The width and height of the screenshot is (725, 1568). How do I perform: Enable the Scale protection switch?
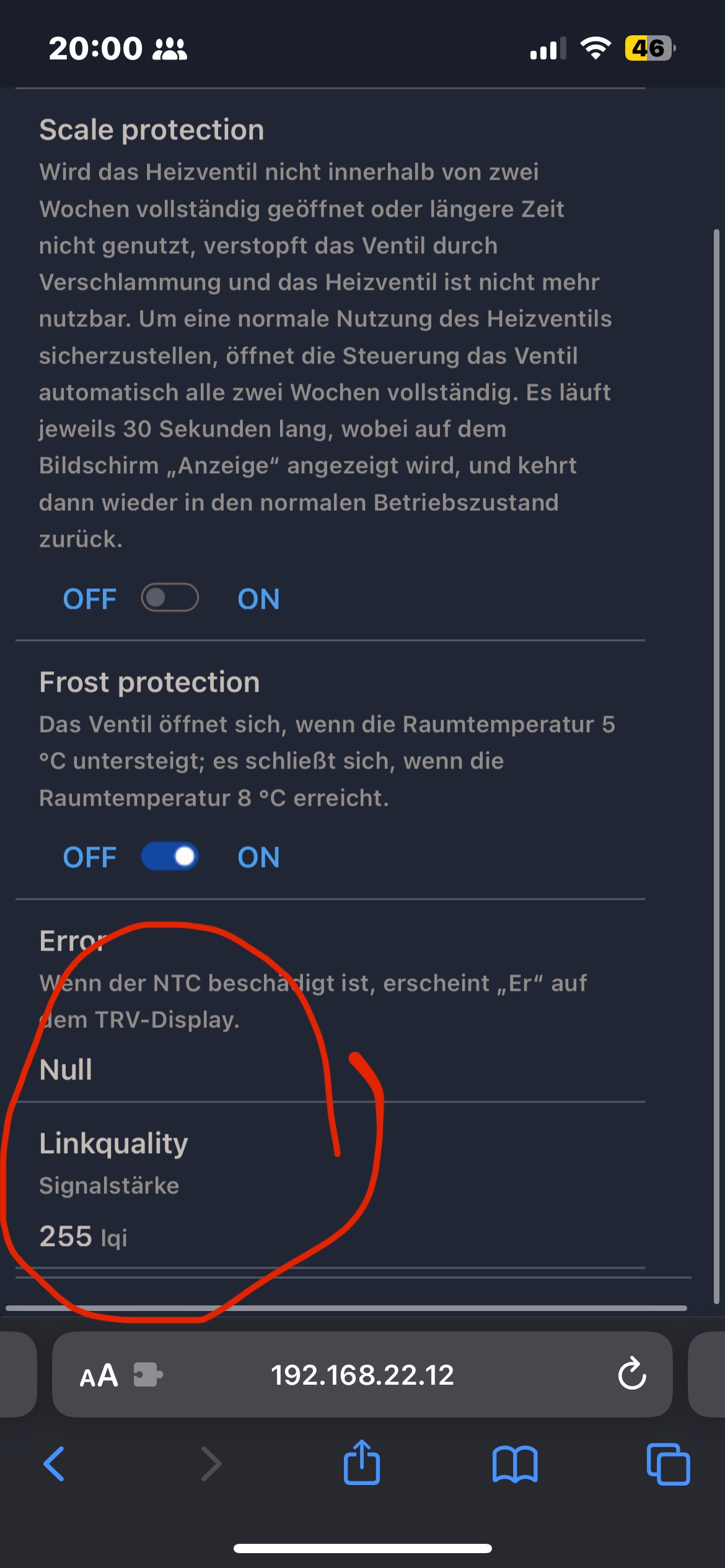(x=170, y=598)
